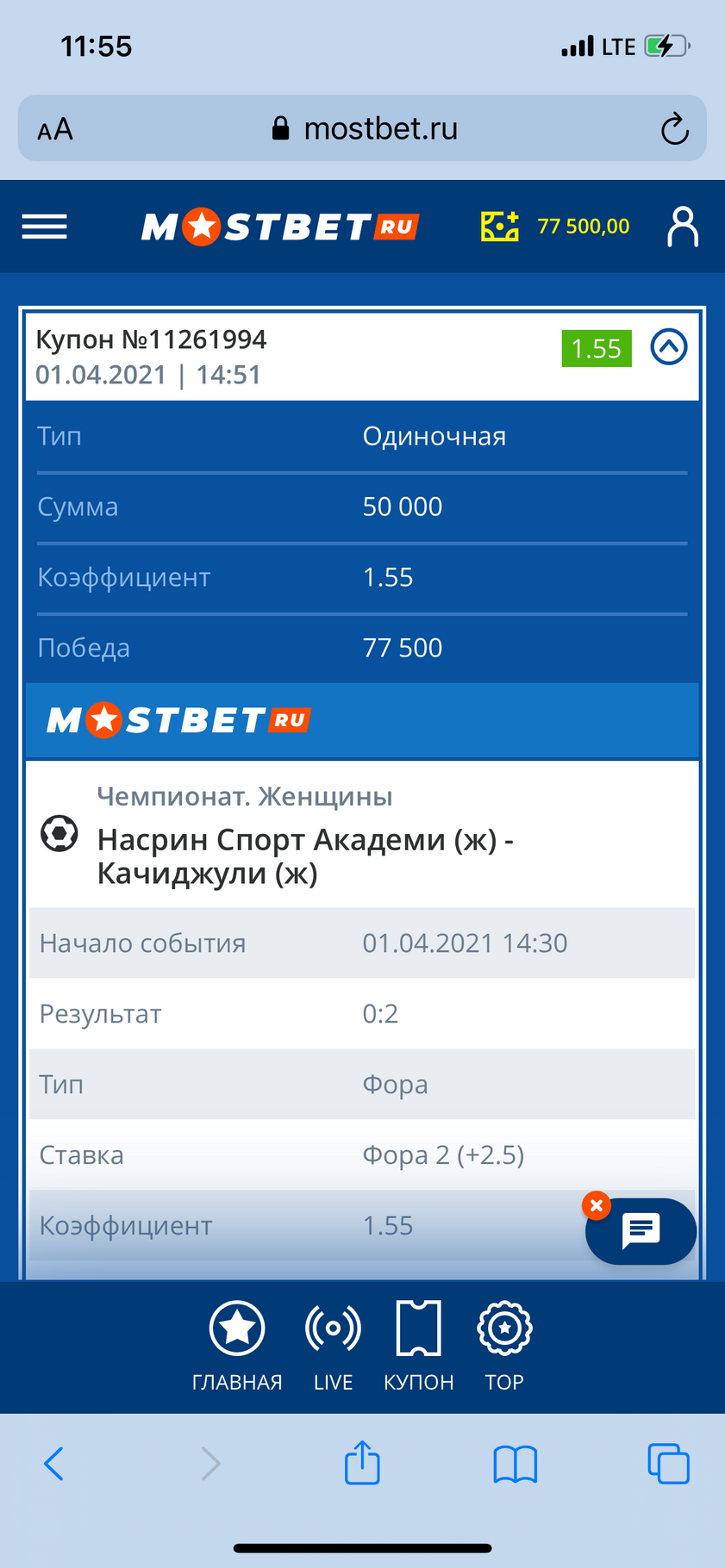Open the TOP tab

click(x=504, y=1346)
